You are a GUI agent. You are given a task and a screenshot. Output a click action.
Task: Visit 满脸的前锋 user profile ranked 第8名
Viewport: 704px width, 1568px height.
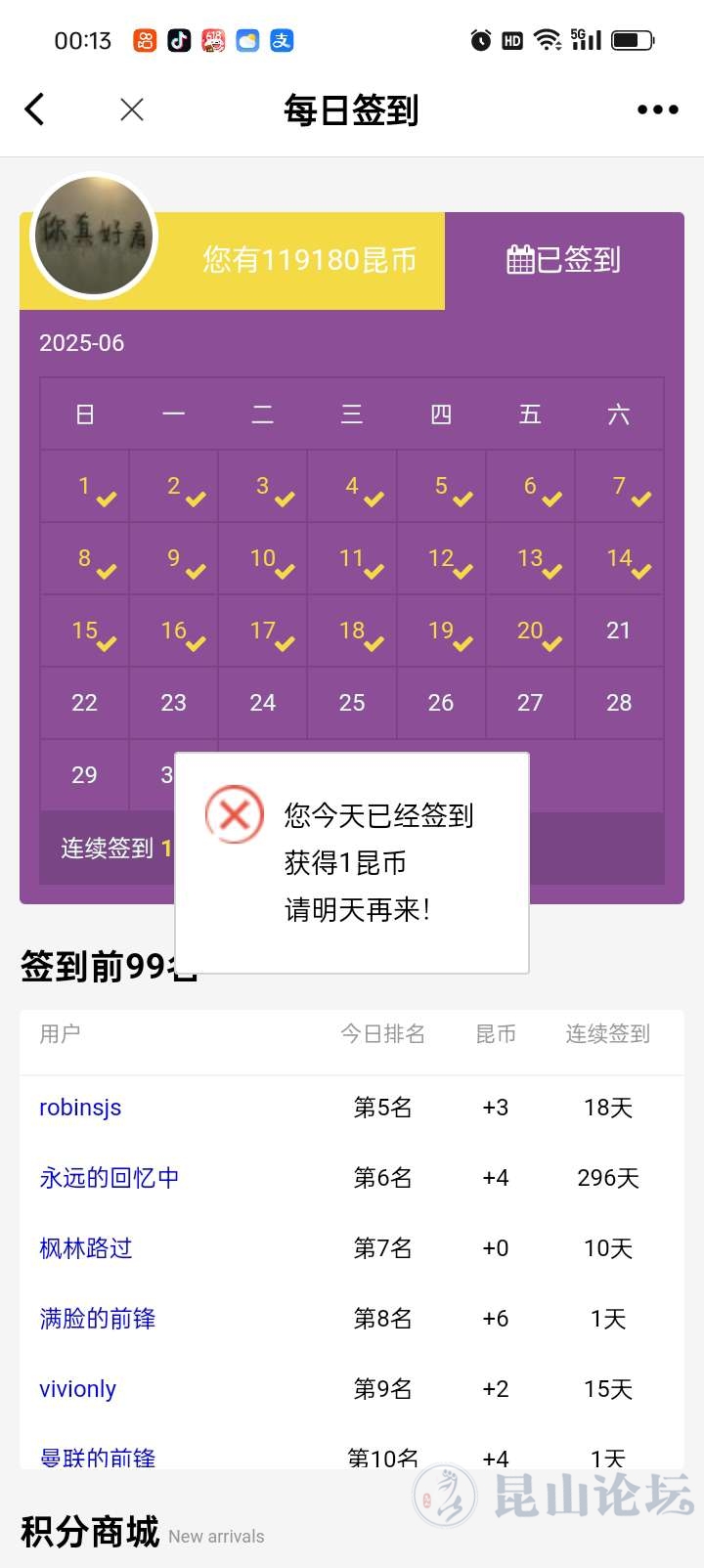point(98,1319)
